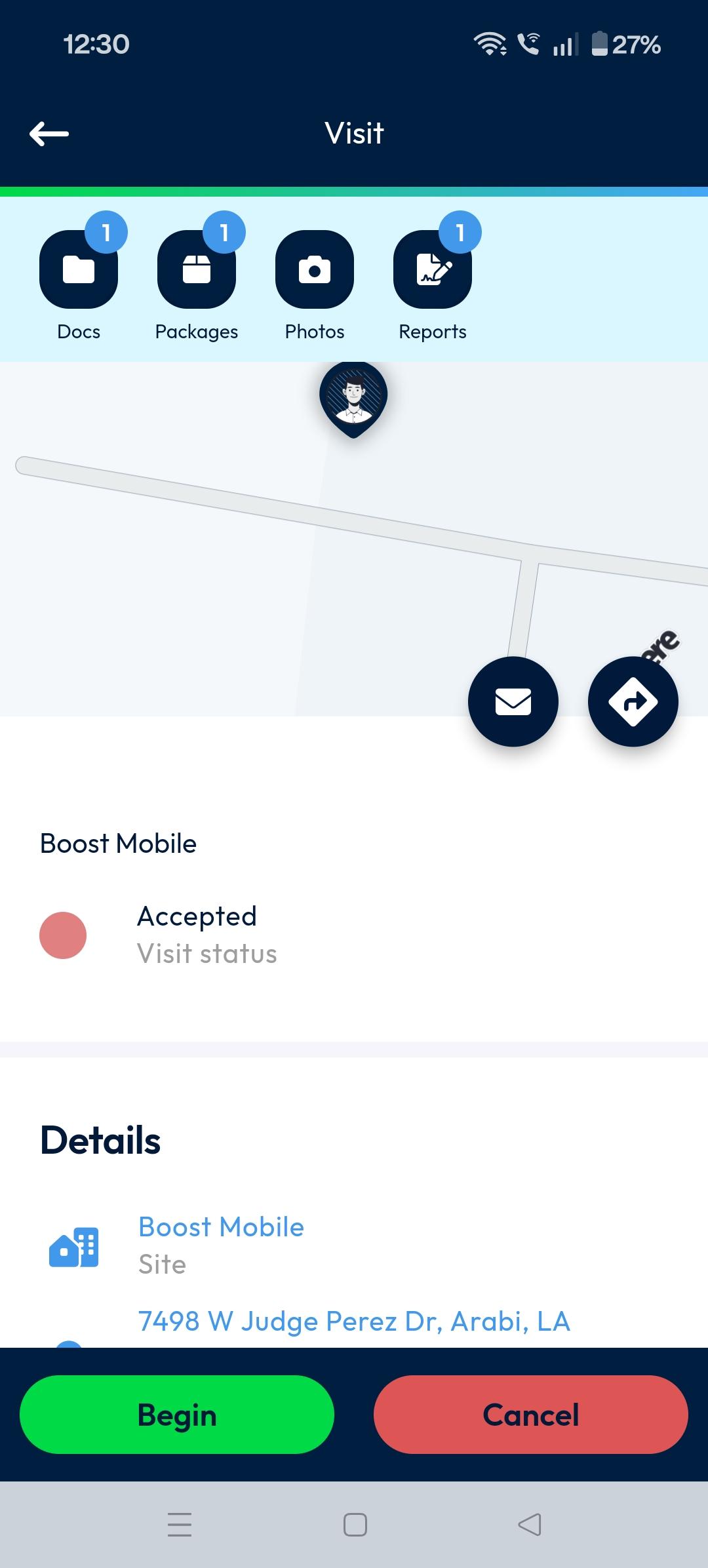Open the 7498 W Judge Perez Dr address

pos(354,1322)
